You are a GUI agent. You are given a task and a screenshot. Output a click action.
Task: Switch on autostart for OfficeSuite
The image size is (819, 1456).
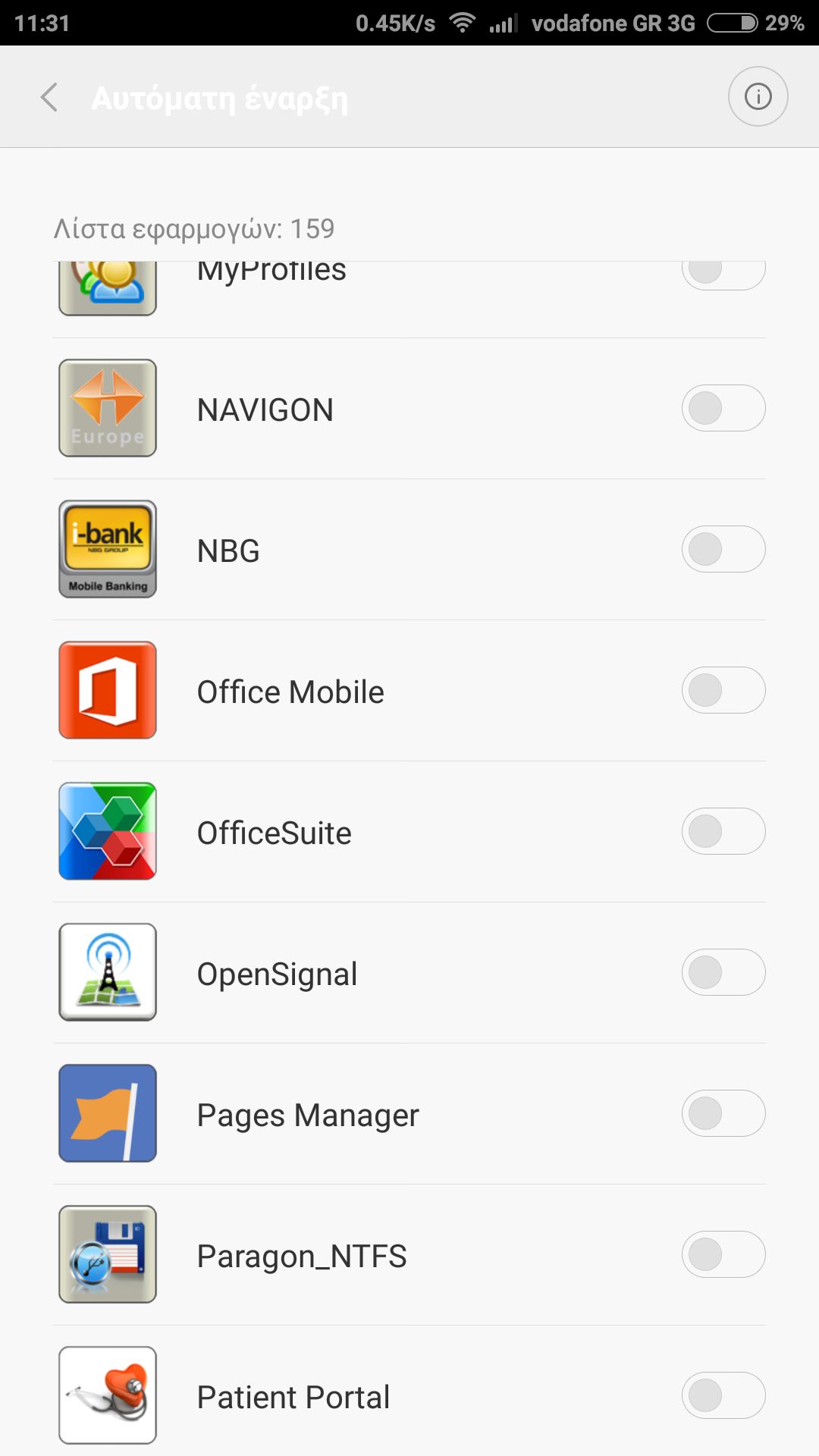pyautogui.click(x=723, y=831)
